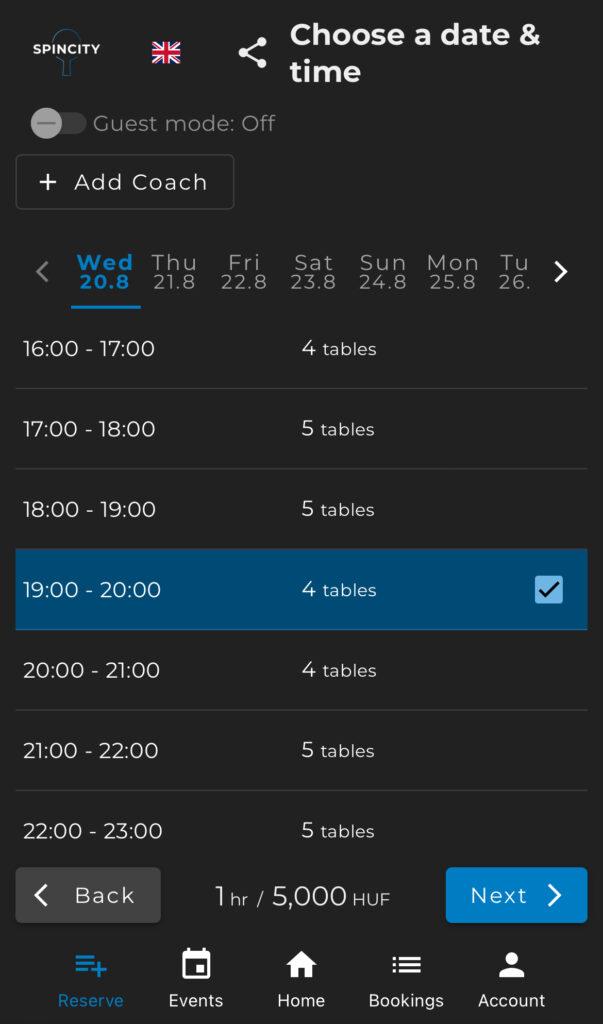Switch to Mon 25.8 date
Screen dimensions: 603x1024
[x=452, y=272]
